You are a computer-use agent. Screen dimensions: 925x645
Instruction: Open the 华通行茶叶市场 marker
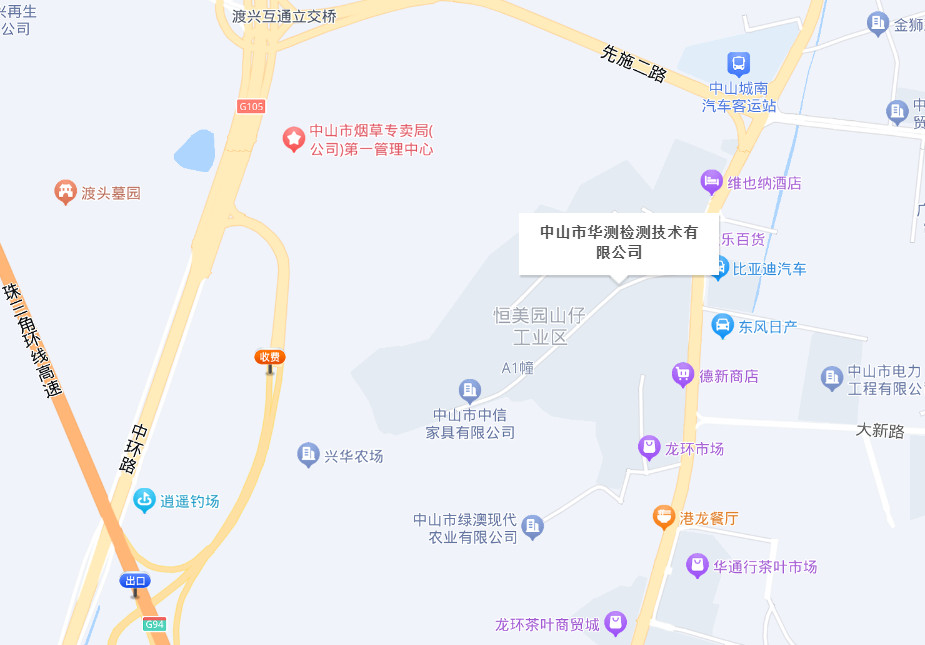pyautogui.click(x=697, y=566)
